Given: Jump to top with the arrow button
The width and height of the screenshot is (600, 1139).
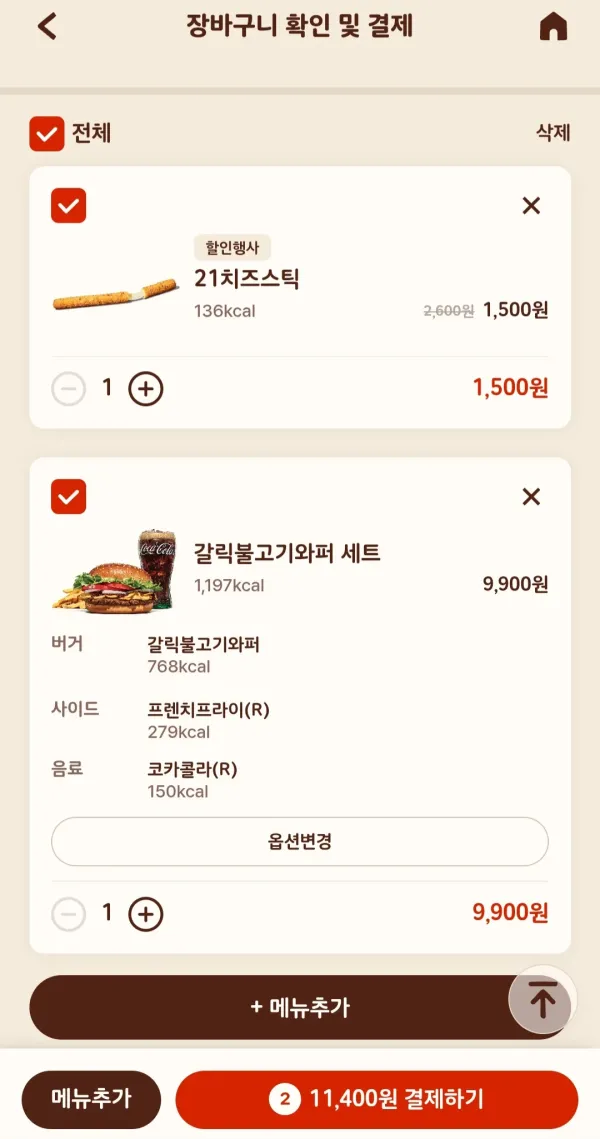Looking at the screenshot, I should click(x=543, y=1000).
